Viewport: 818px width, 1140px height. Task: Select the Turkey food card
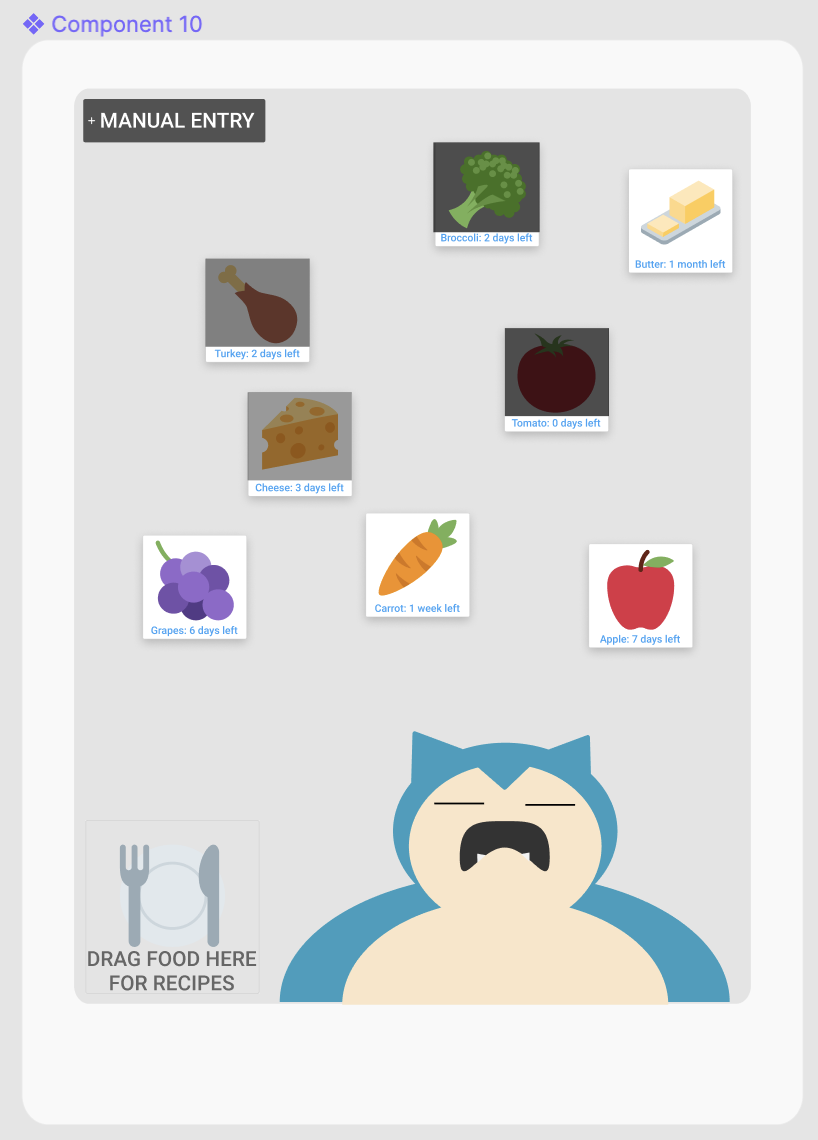pyautogui.click(x=257, y=310)
